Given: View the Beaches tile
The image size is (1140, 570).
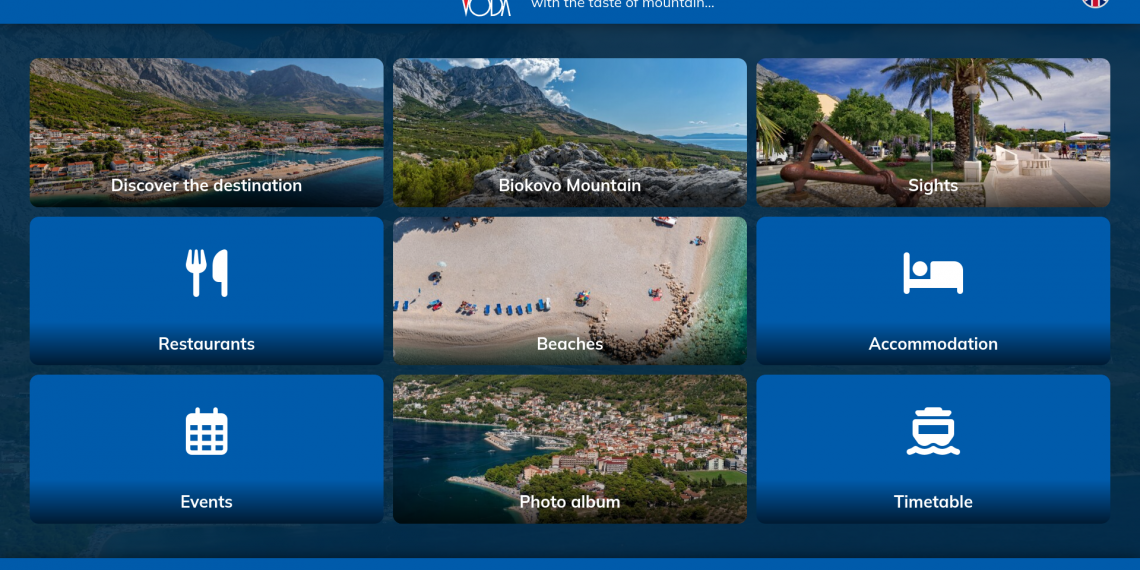Looking at the screenshot, I should pos(569,291).
